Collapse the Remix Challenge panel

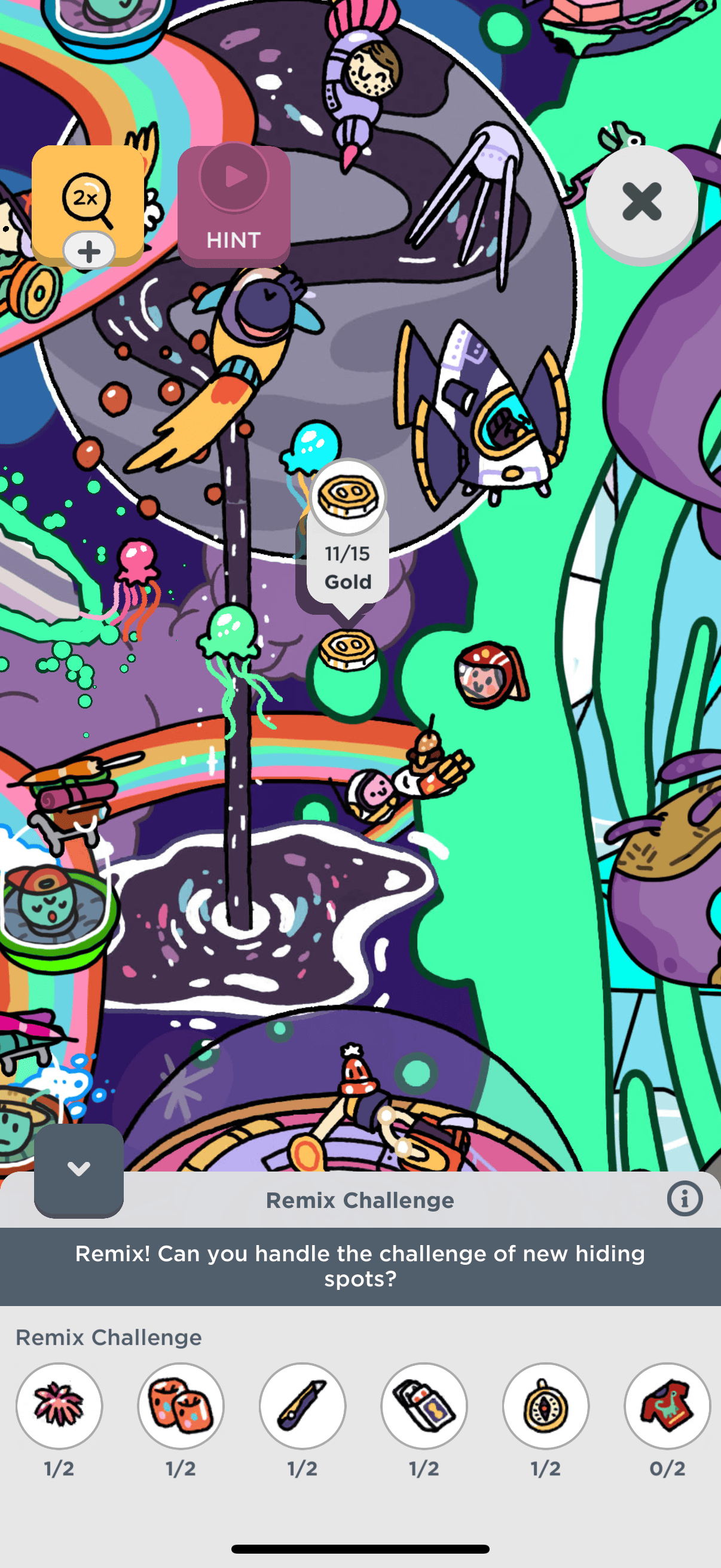pos(78,1169)
